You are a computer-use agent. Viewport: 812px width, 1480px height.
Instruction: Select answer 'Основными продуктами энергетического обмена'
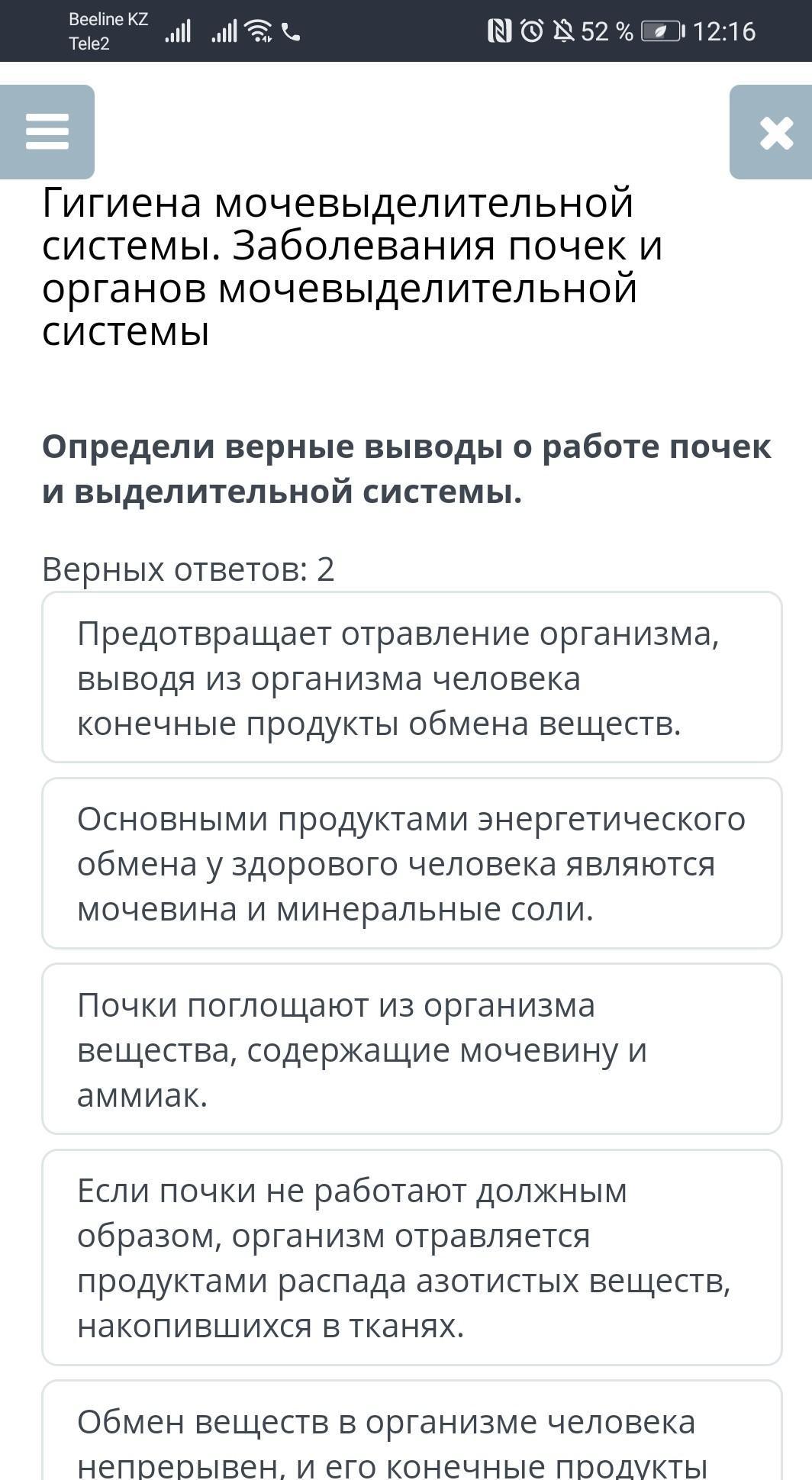[412, 863]
